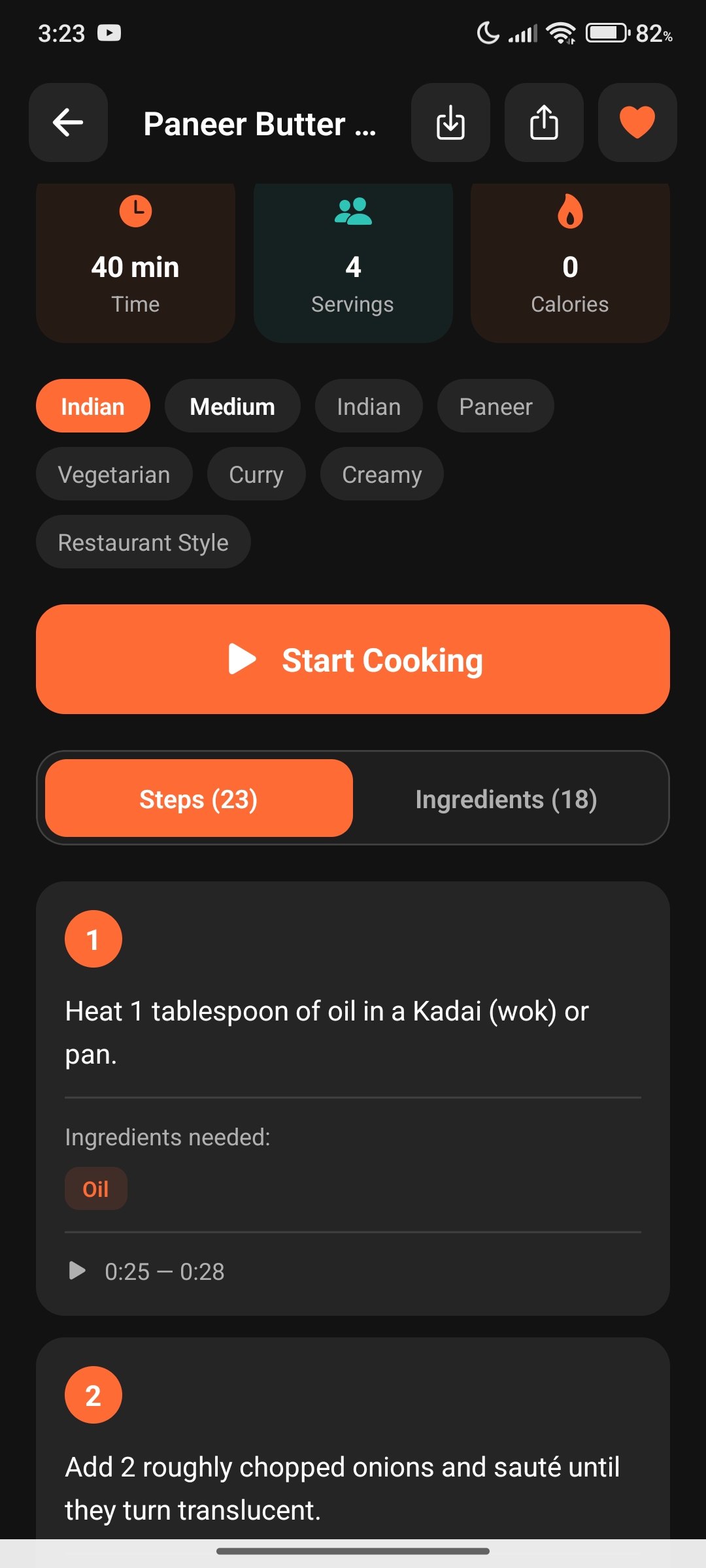This screenshot has width=706, height=1568.
Task: Switch to the Ingredients (18) tab
Action: click(507, 798)
